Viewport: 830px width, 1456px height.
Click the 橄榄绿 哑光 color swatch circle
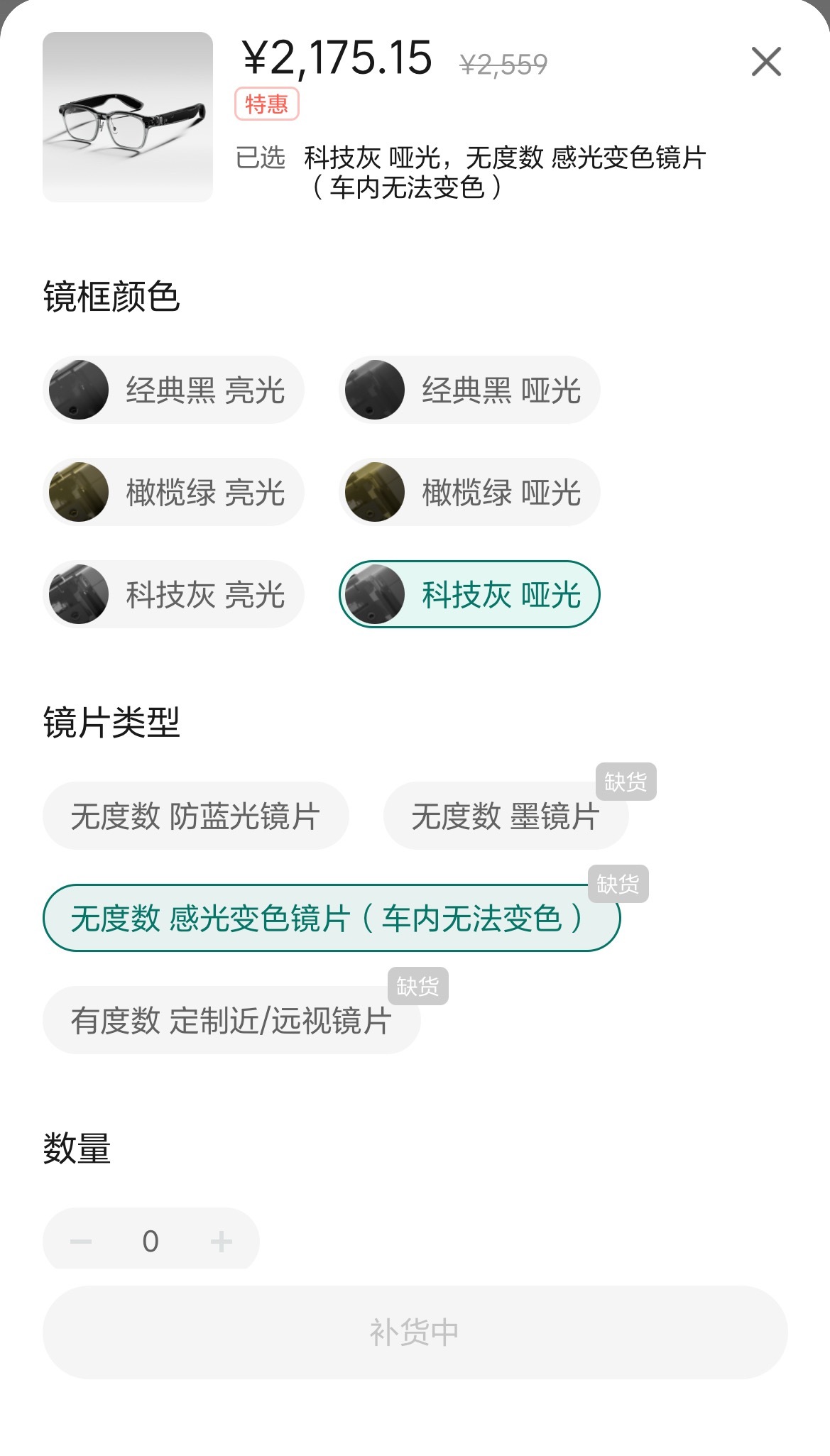[x=374, y=491]
